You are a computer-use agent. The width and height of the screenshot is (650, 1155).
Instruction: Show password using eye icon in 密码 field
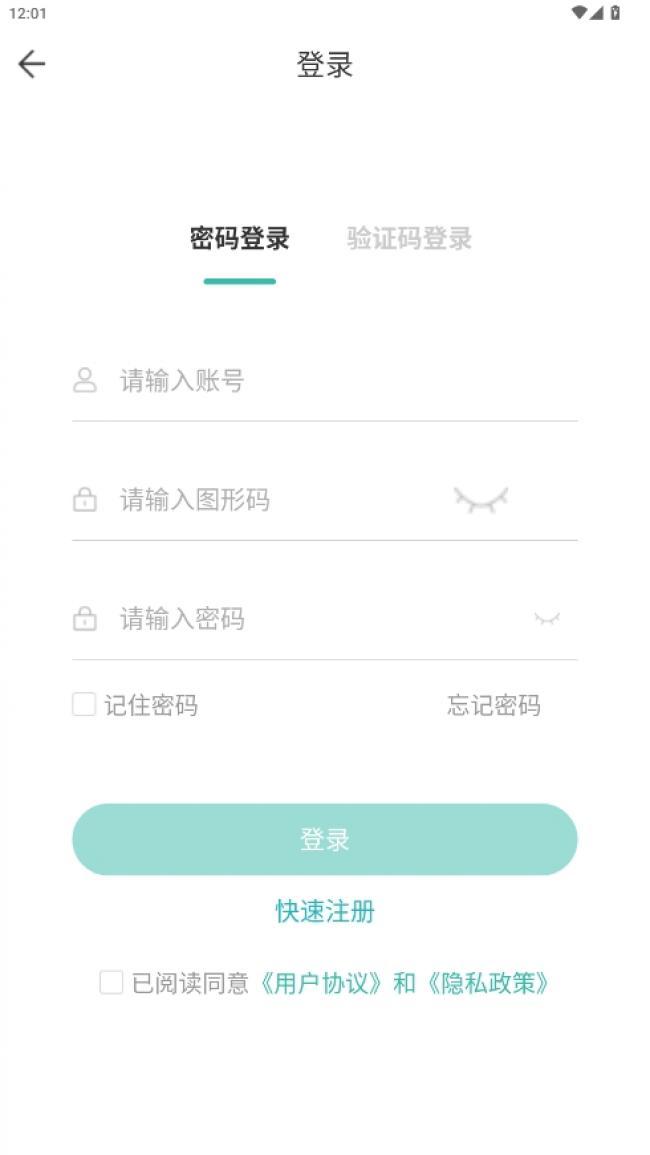547,619
